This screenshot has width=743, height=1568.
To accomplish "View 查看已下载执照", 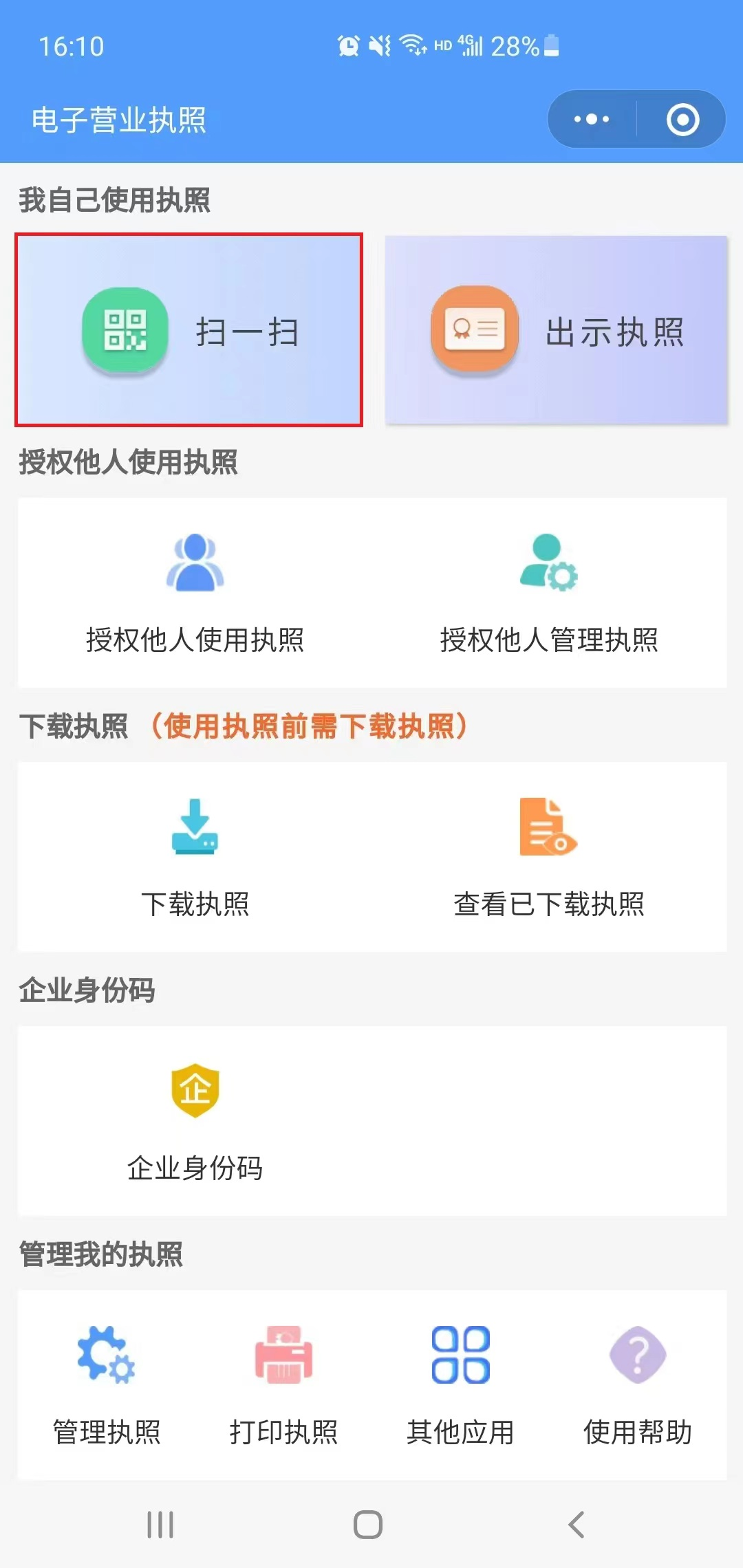I will click(549, 857).
